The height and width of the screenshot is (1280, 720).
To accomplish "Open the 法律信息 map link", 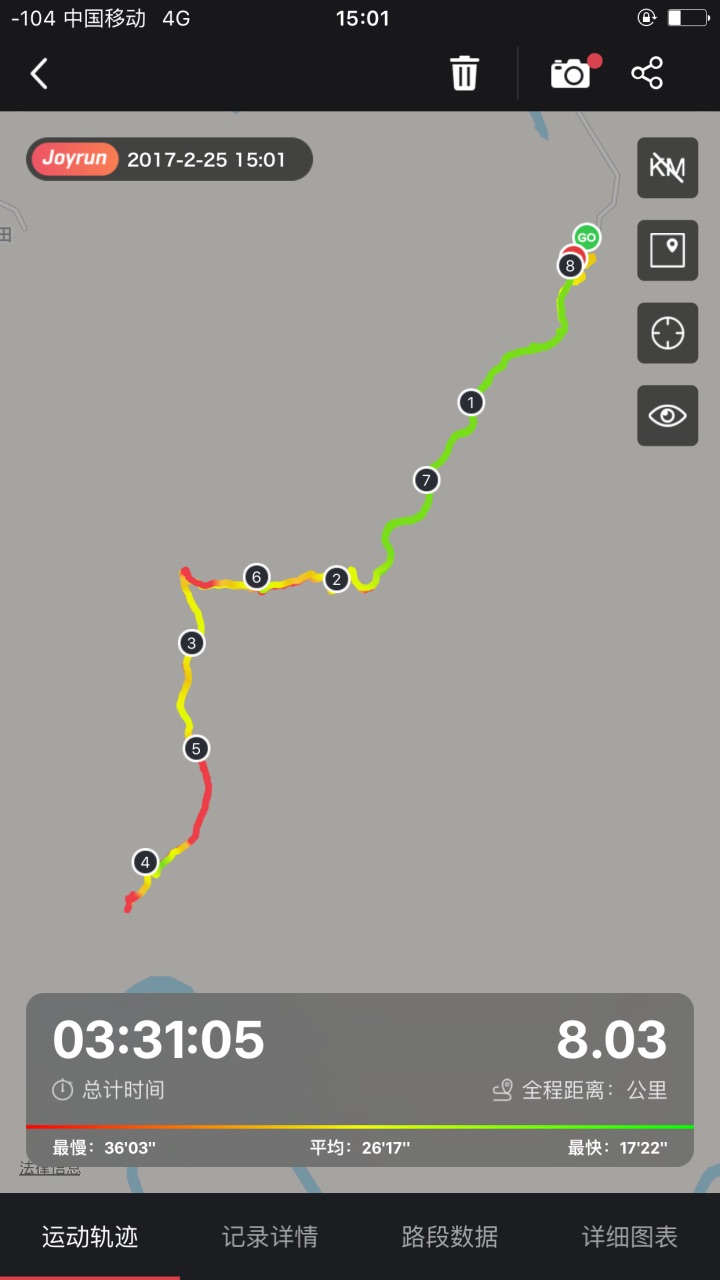I will (x=49, y=1168).
